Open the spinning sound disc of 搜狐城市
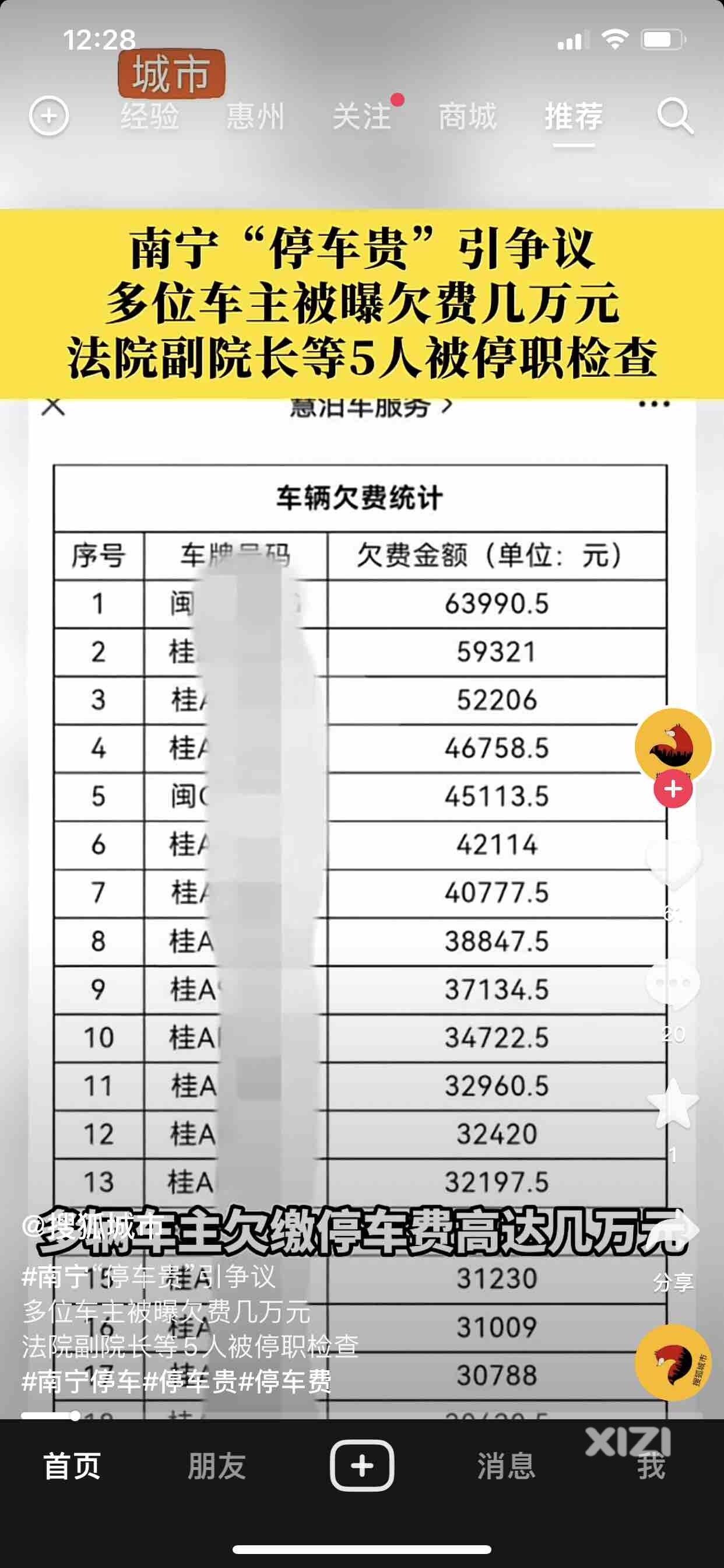Image resolution: width=724 pixels, height=1568 pixels. pyautogui.click(x=673, y=1363)
